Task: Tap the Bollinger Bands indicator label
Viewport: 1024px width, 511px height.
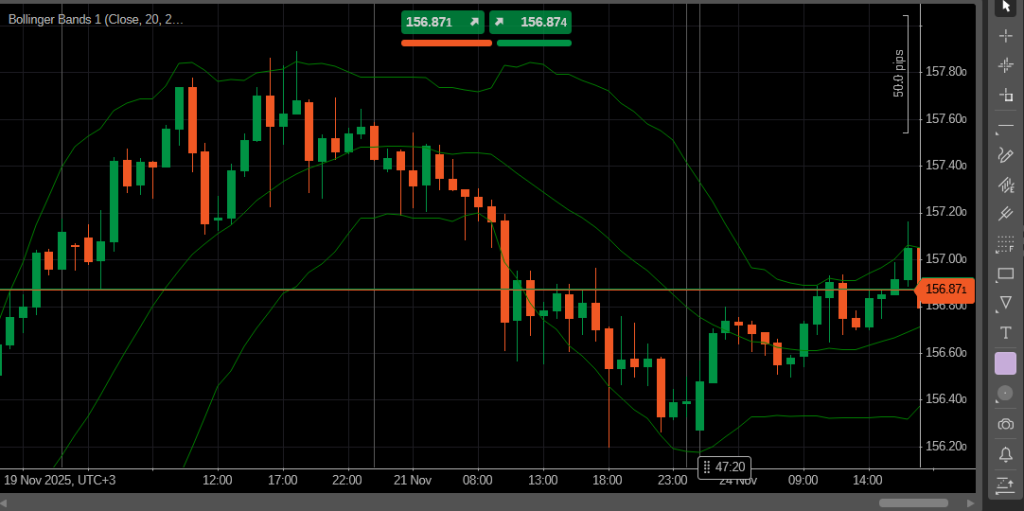Action: click(x=95, y=19)
